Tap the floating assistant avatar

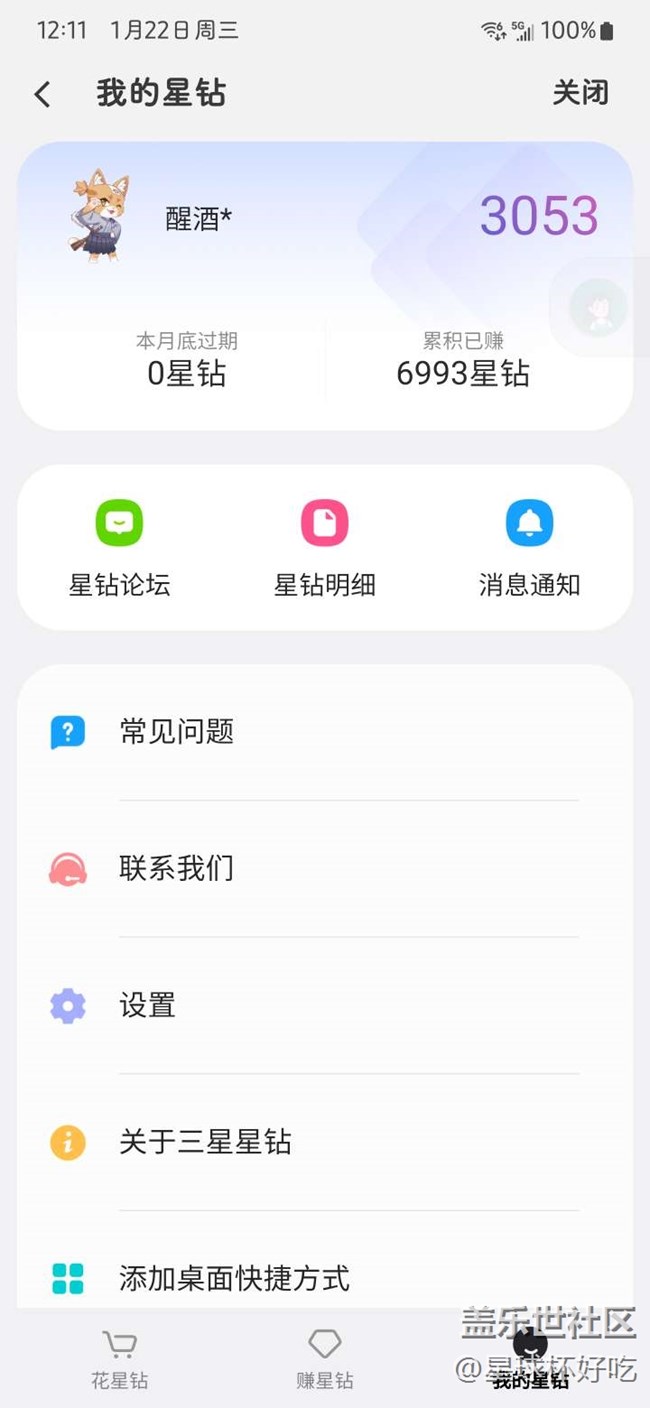(x=599, y=307)
